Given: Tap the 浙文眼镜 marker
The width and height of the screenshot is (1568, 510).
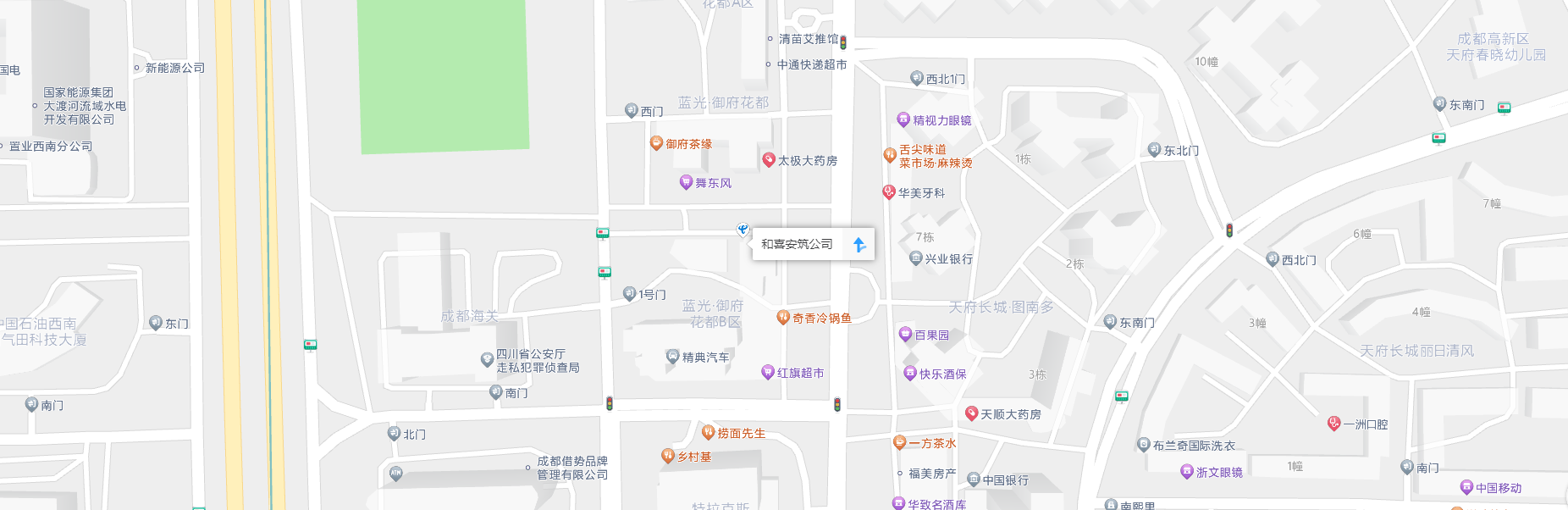Looking at the screenshot, I should coord(1187,472).
